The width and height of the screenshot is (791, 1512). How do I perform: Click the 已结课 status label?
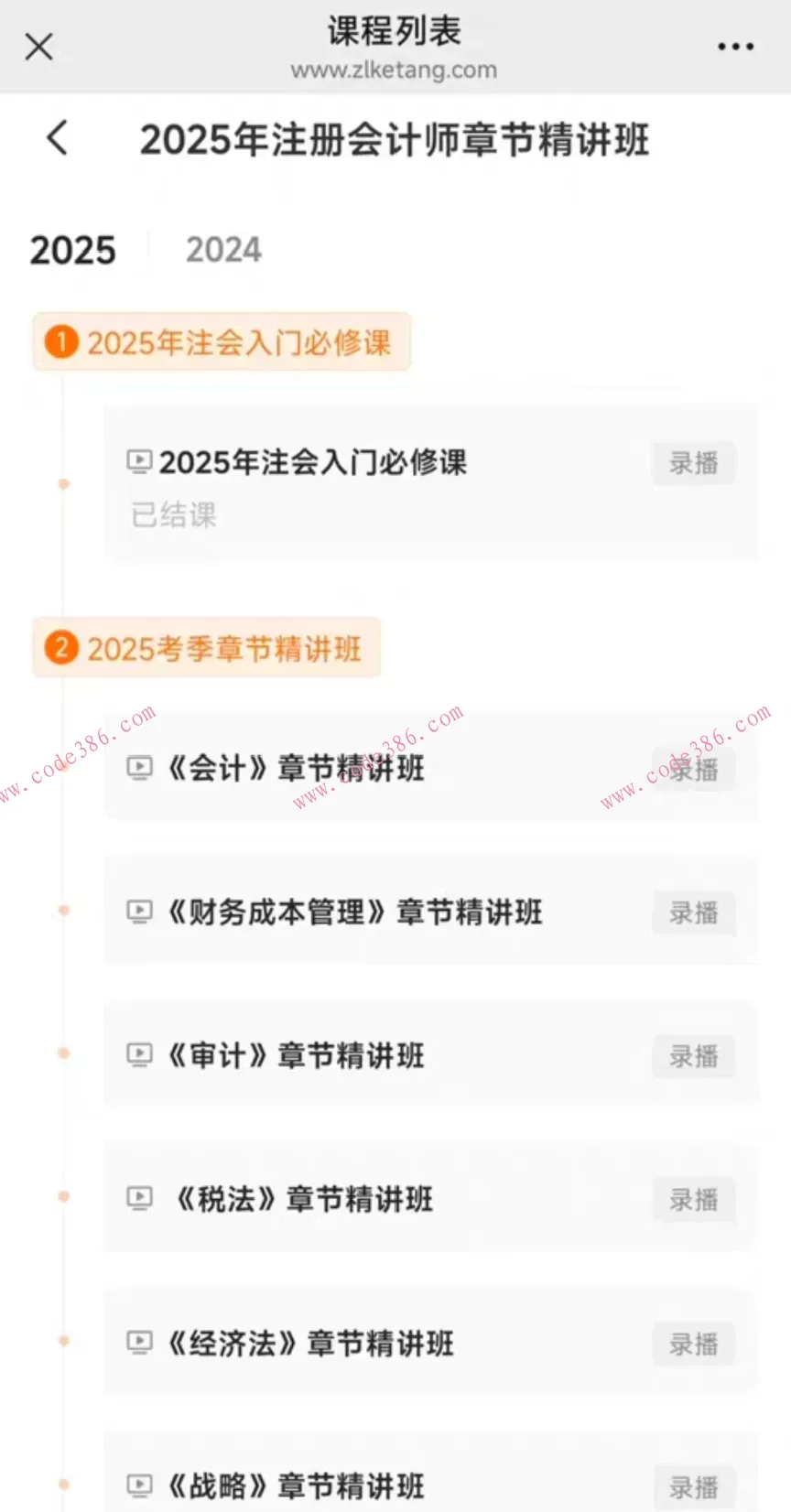click(x=172, y=513)
